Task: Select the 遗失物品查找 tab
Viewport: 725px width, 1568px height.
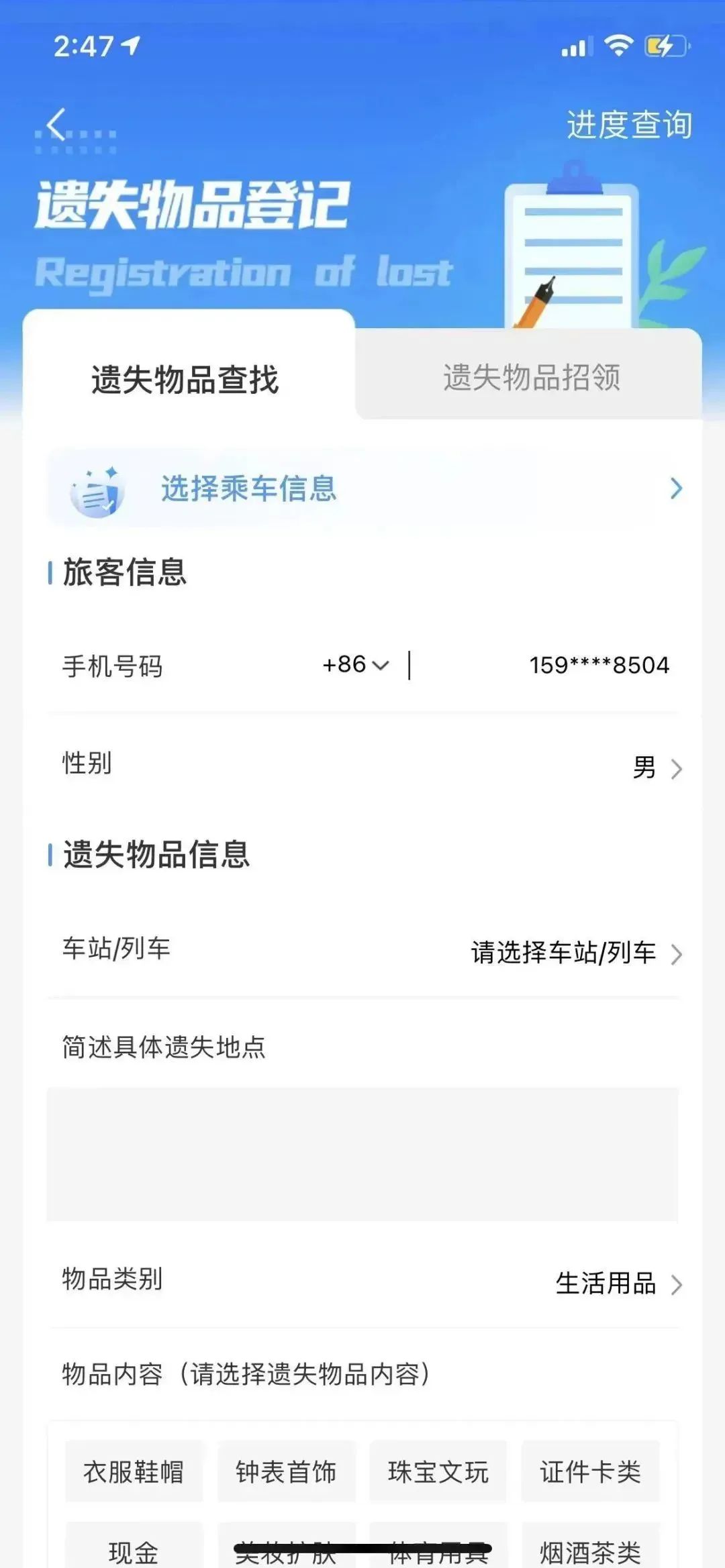Action: tap(187, 378)
